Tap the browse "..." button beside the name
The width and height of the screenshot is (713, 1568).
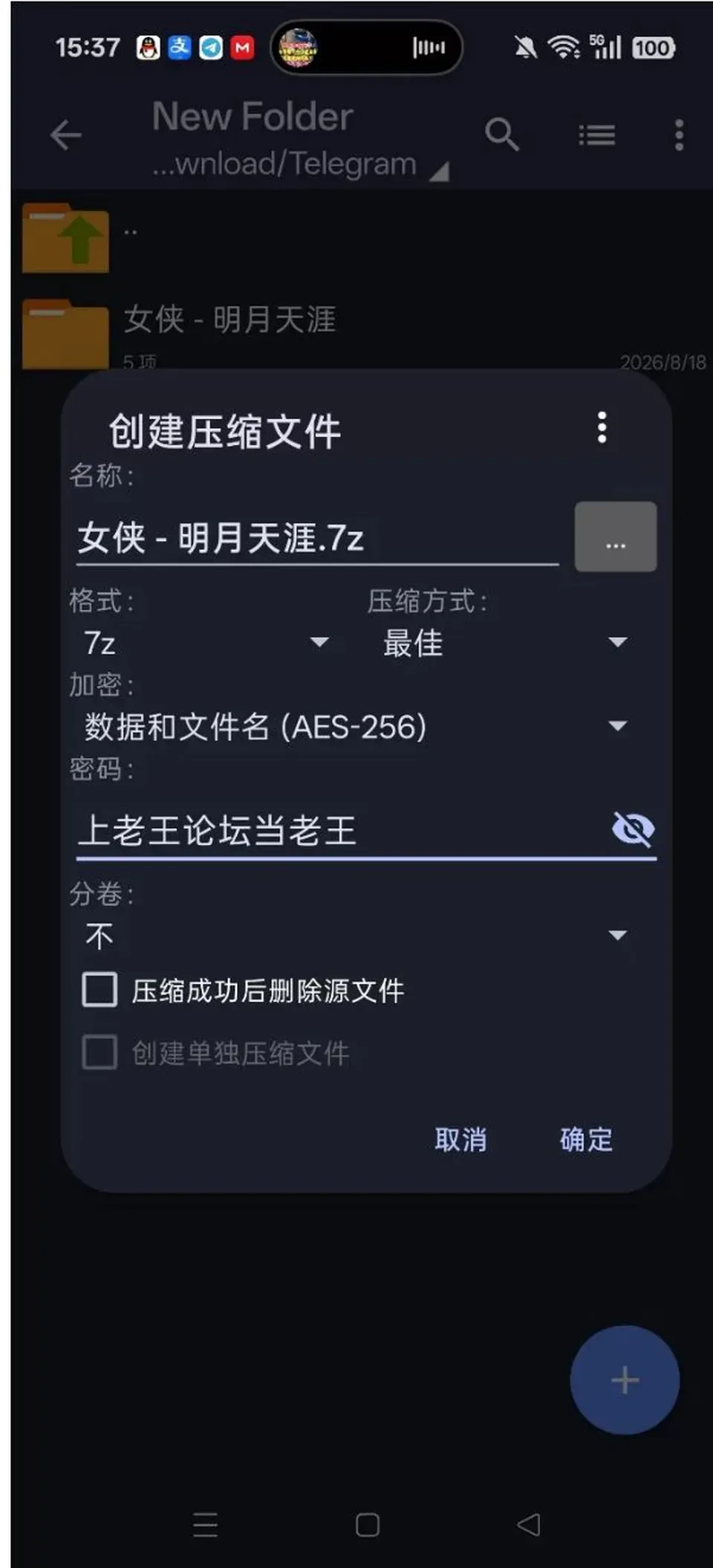click(615, 537)
